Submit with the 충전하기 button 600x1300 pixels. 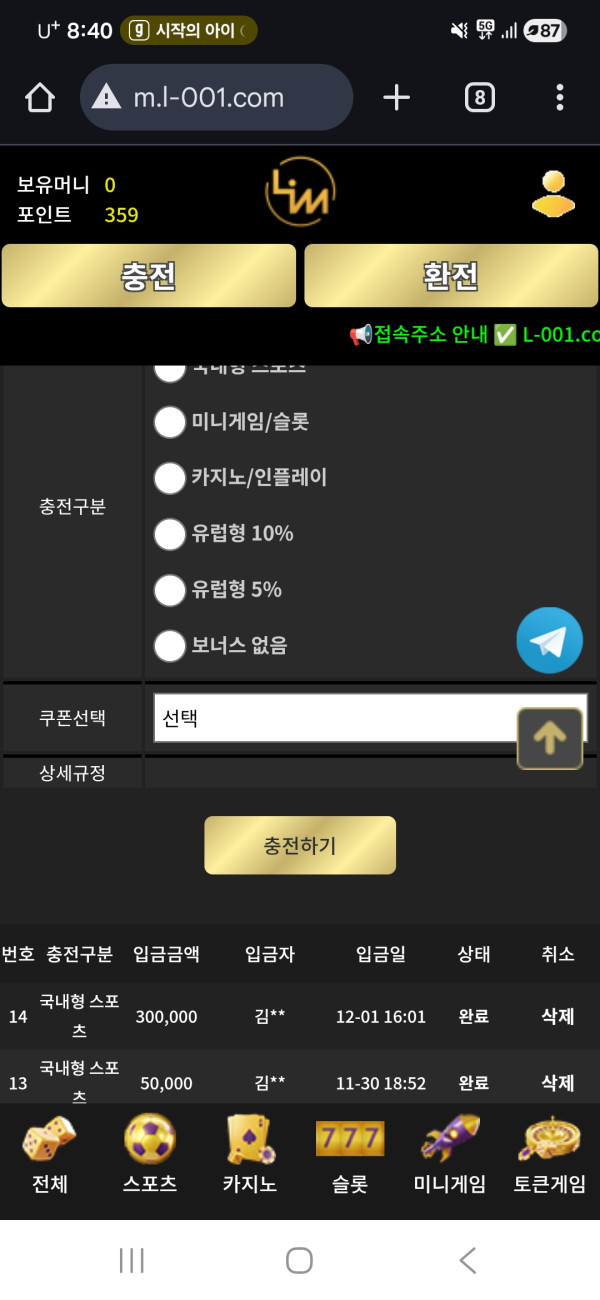[x=300, y=846]
